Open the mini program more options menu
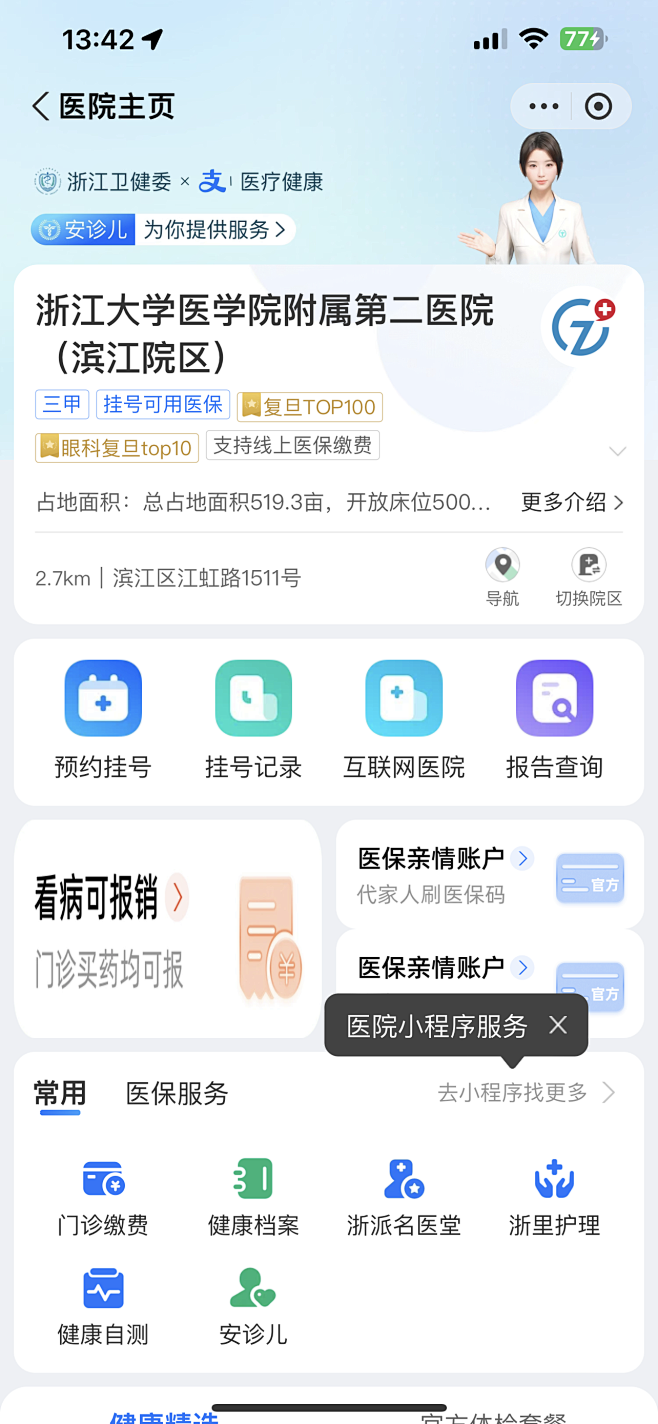 click(x=543, y=106)
